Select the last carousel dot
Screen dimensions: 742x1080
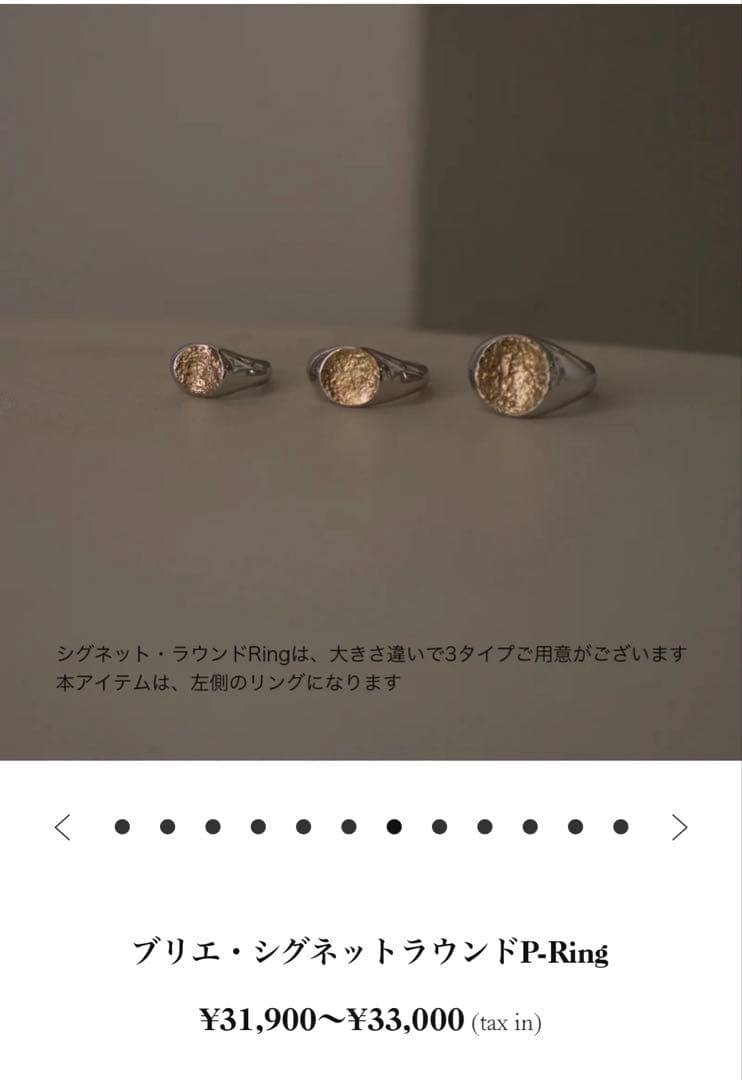coord(621,827)
